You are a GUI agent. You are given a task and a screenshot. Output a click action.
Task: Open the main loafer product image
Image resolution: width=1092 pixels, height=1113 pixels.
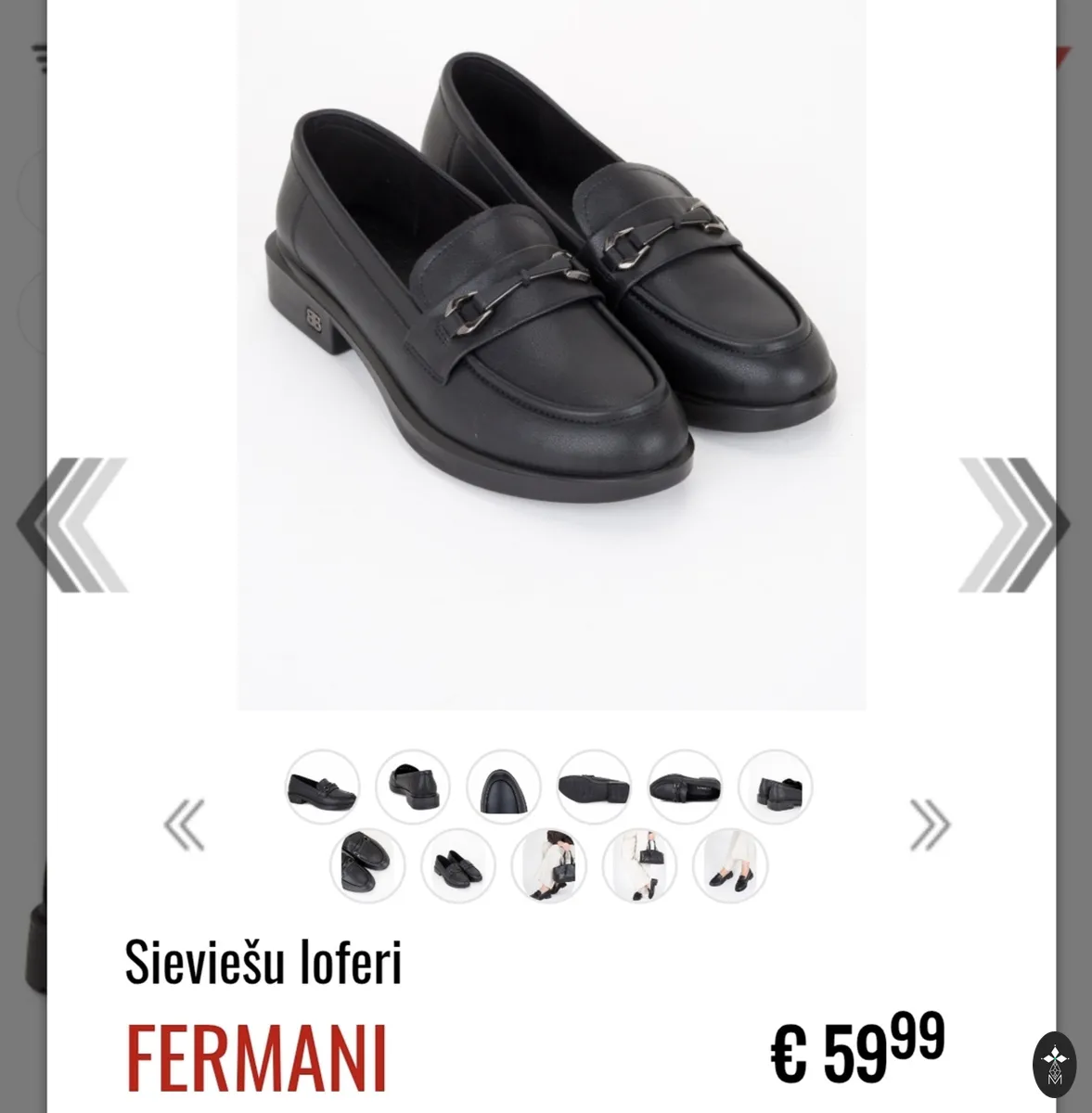point(551,355)
